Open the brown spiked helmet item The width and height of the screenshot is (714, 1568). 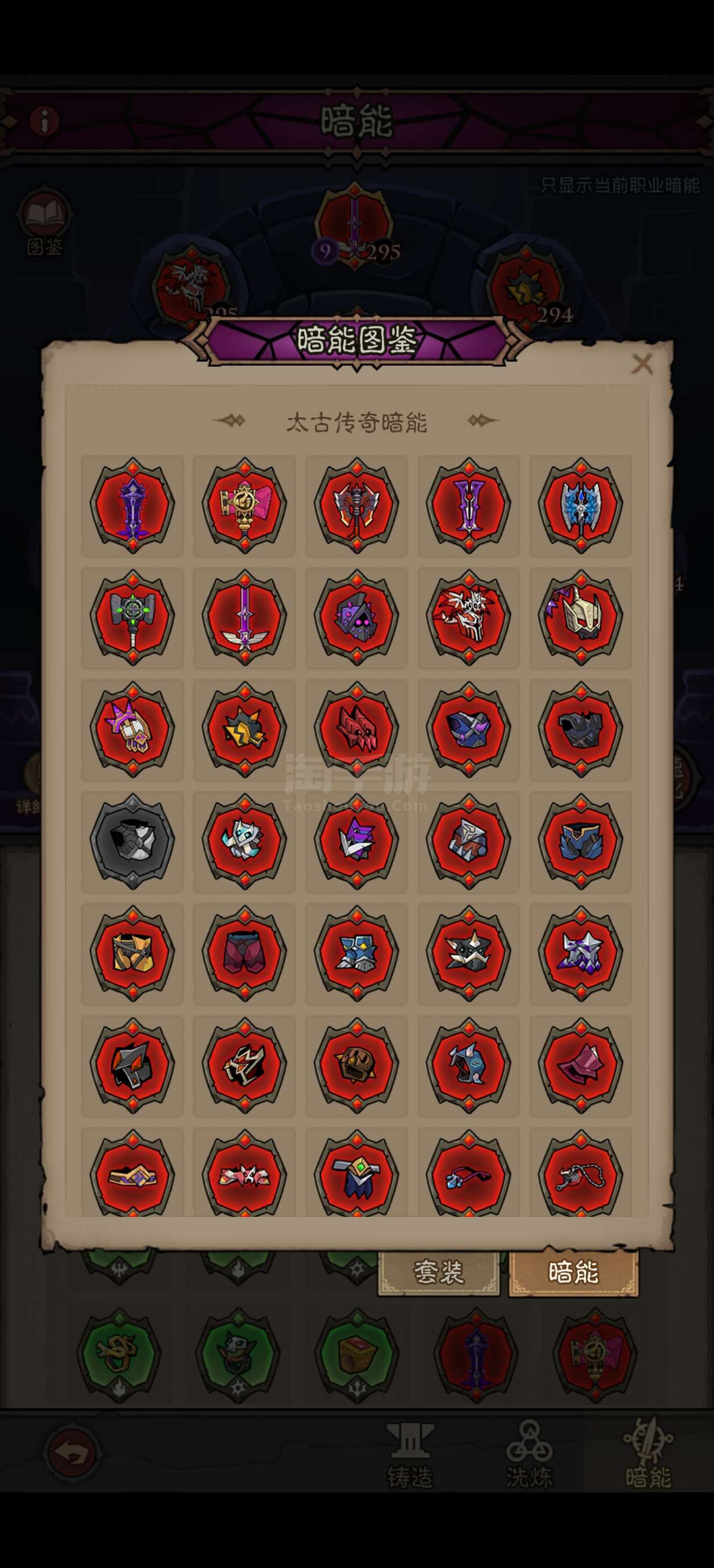point(356,1066)
